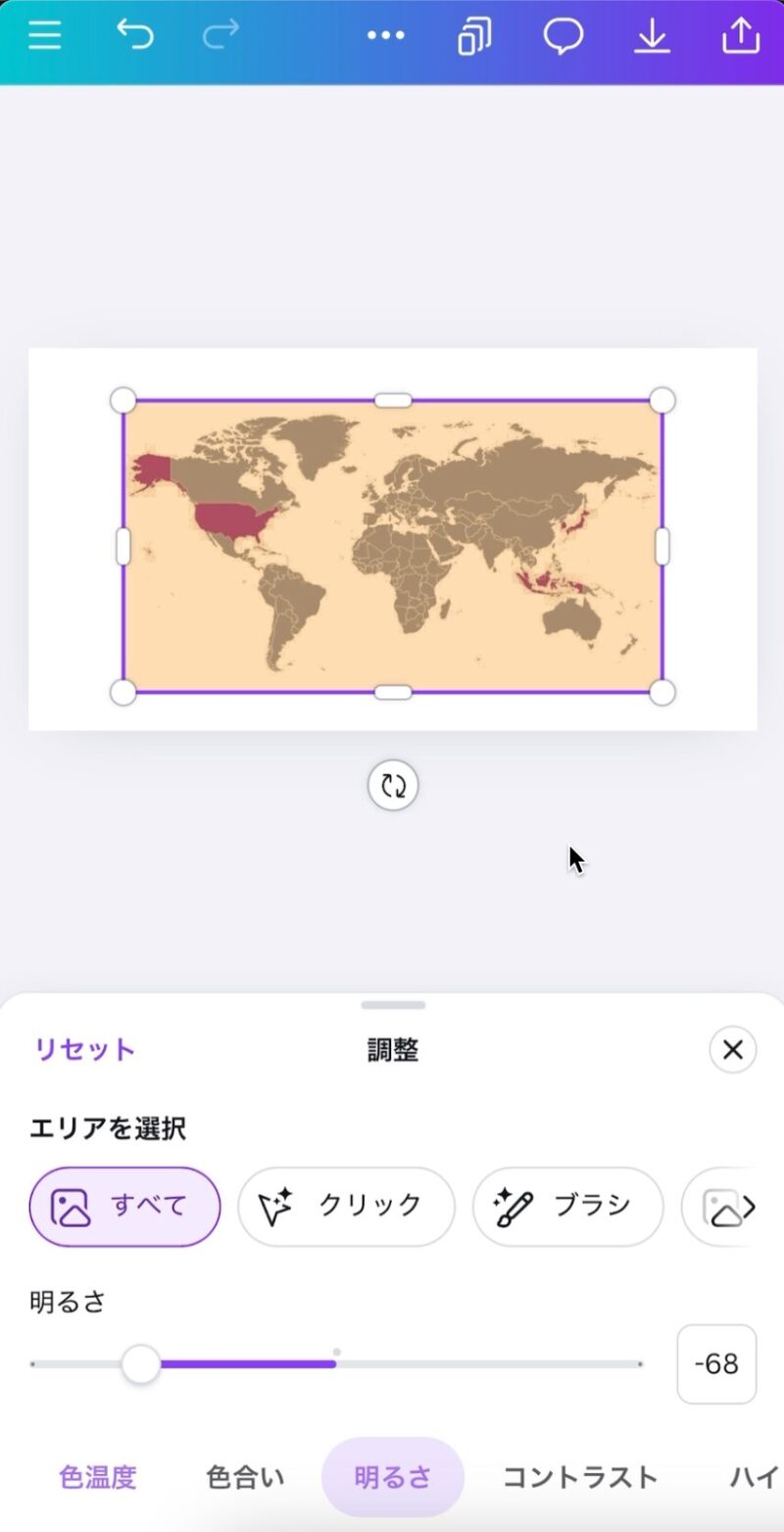Choose the クリック selection chip

346,1207
